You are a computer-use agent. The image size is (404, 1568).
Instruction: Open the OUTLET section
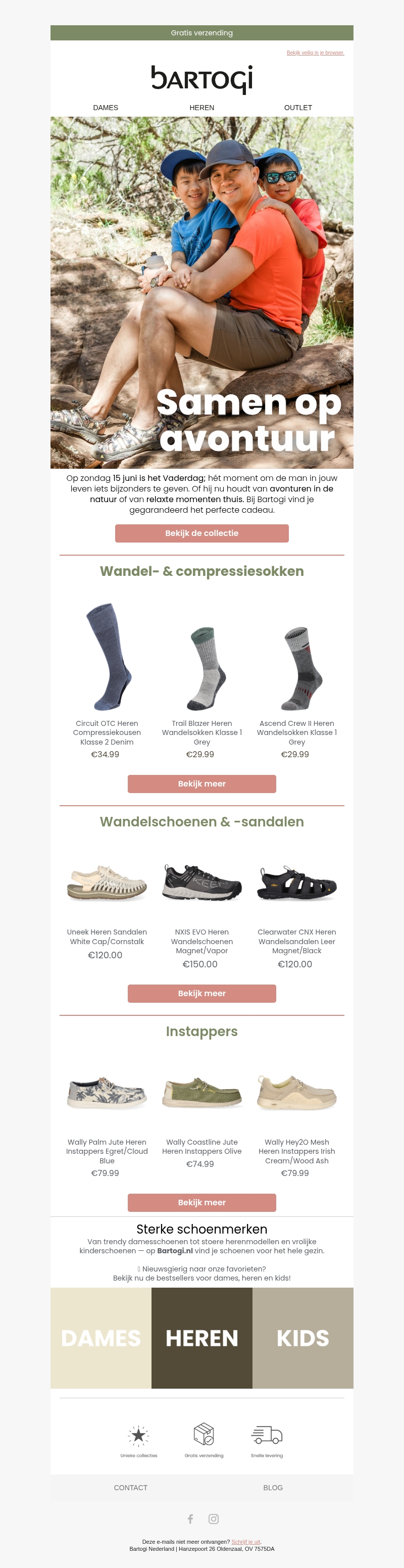297,108
